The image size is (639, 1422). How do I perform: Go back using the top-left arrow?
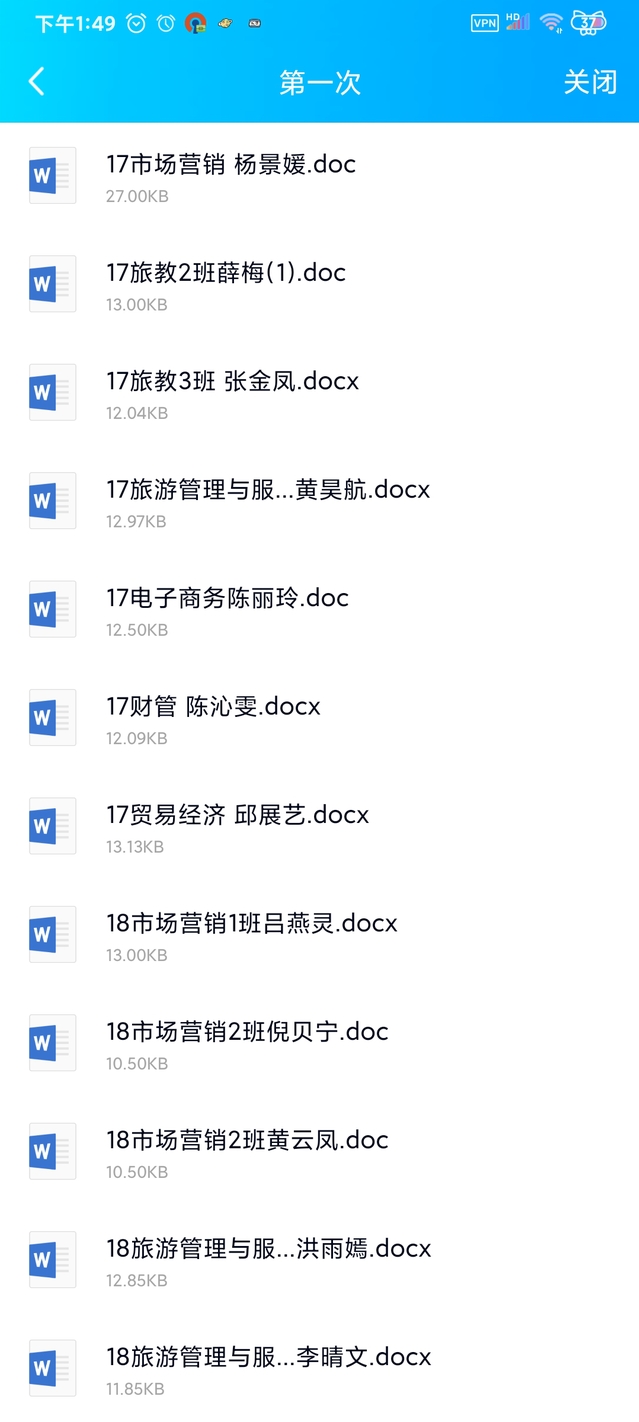click(x=37, y=82)
